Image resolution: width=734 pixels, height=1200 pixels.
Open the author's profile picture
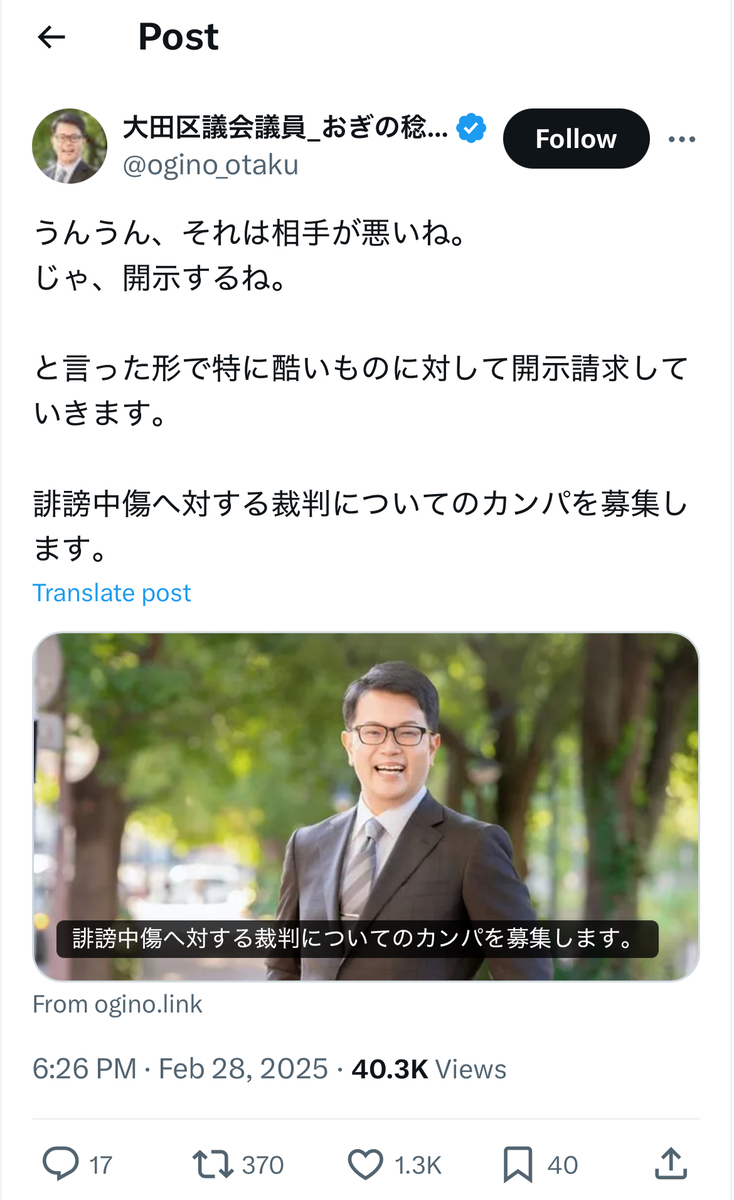point(69,146)
